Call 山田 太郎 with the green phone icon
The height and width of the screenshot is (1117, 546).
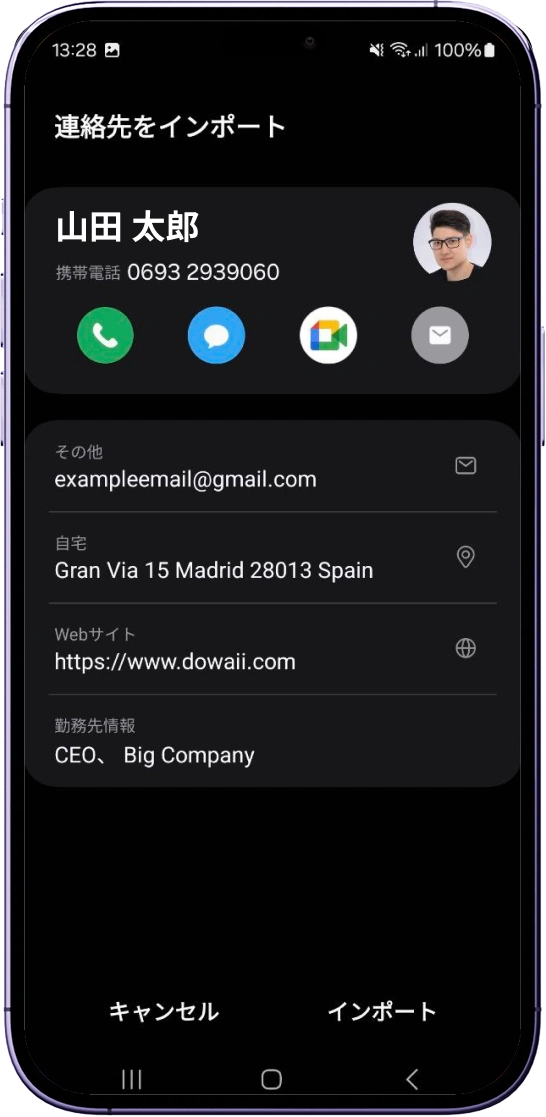point(105,336)
